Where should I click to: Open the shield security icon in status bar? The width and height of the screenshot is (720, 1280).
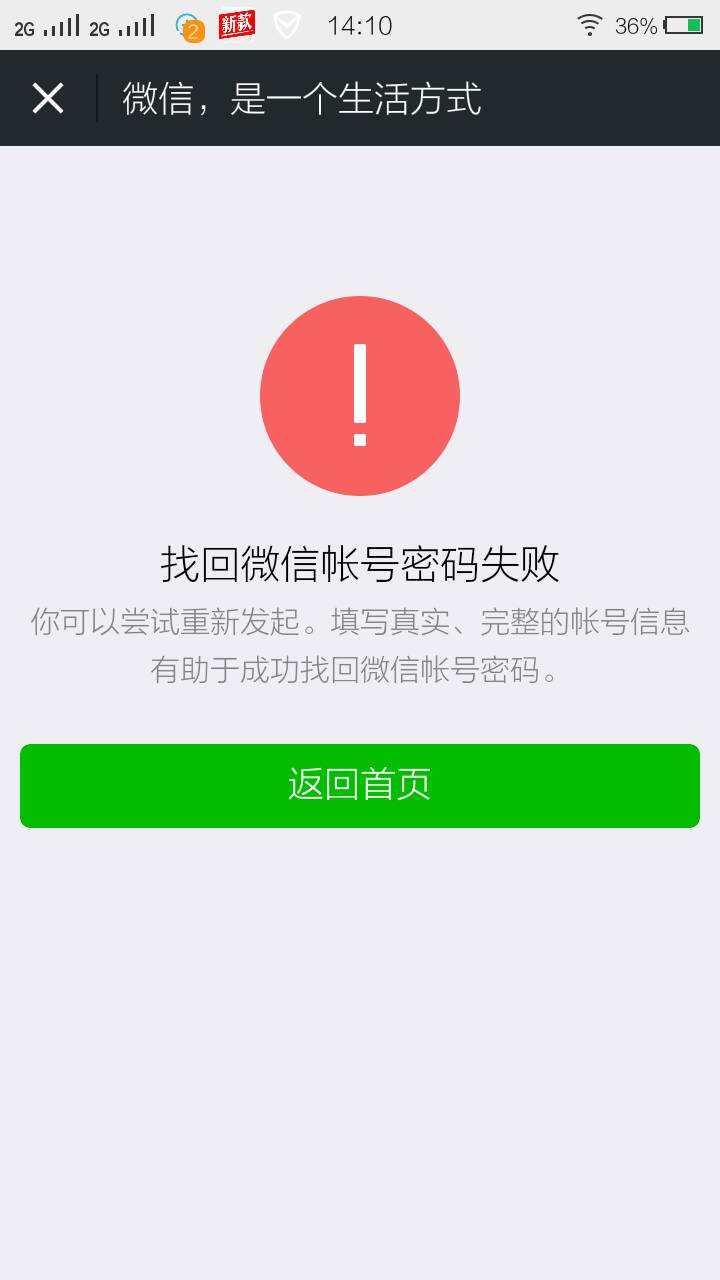[289, 23]
